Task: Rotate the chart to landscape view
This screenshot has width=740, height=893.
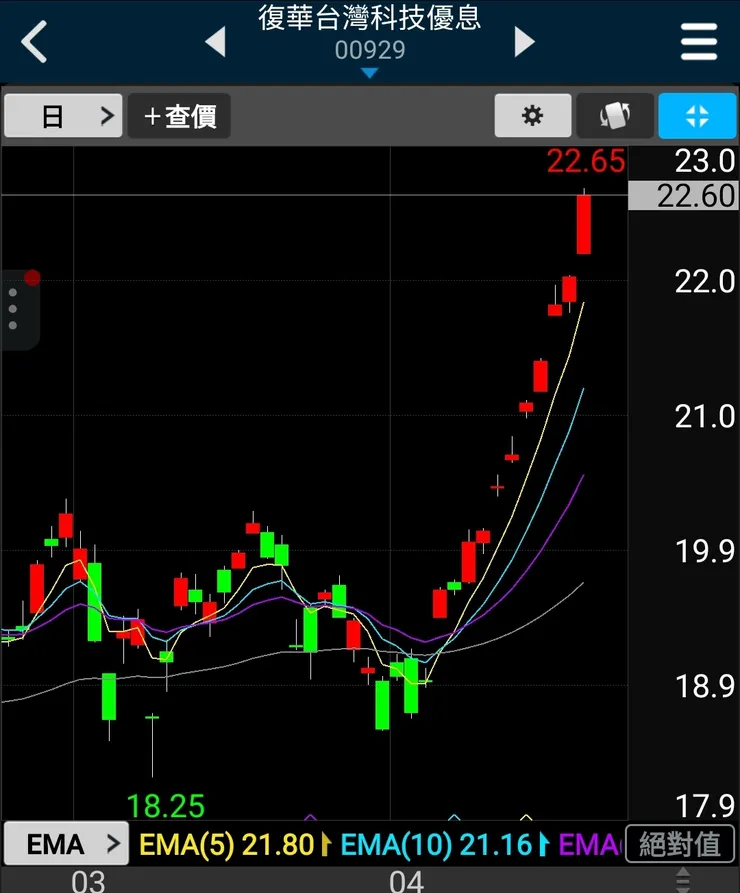Action: [614, 116]
